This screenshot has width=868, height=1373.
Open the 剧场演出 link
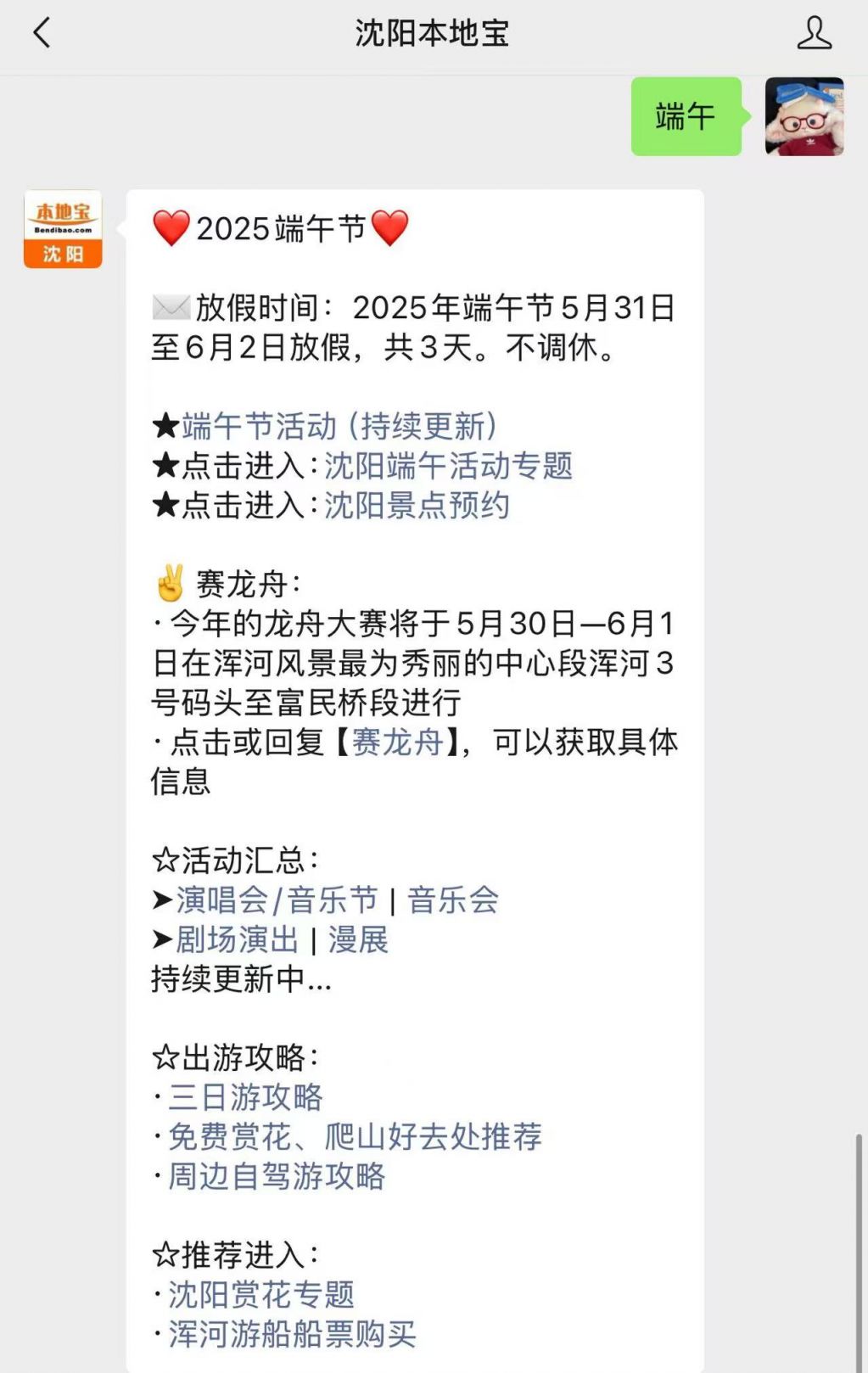[238, 940]
